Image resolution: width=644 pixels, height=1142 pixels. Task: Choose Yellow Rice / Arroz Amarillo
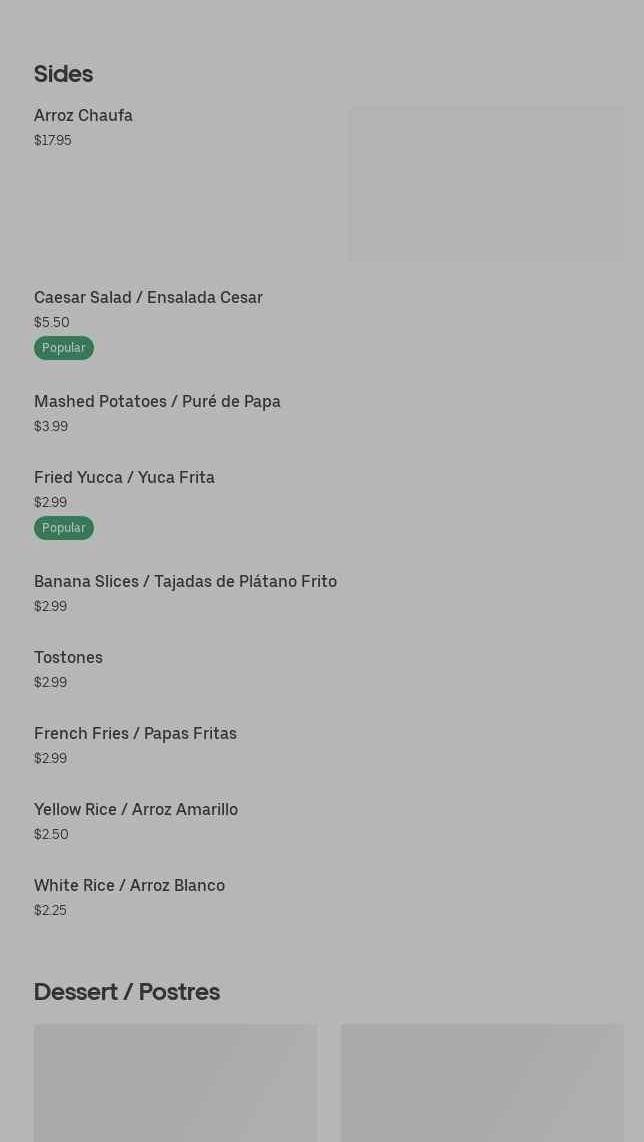[136, 810]
